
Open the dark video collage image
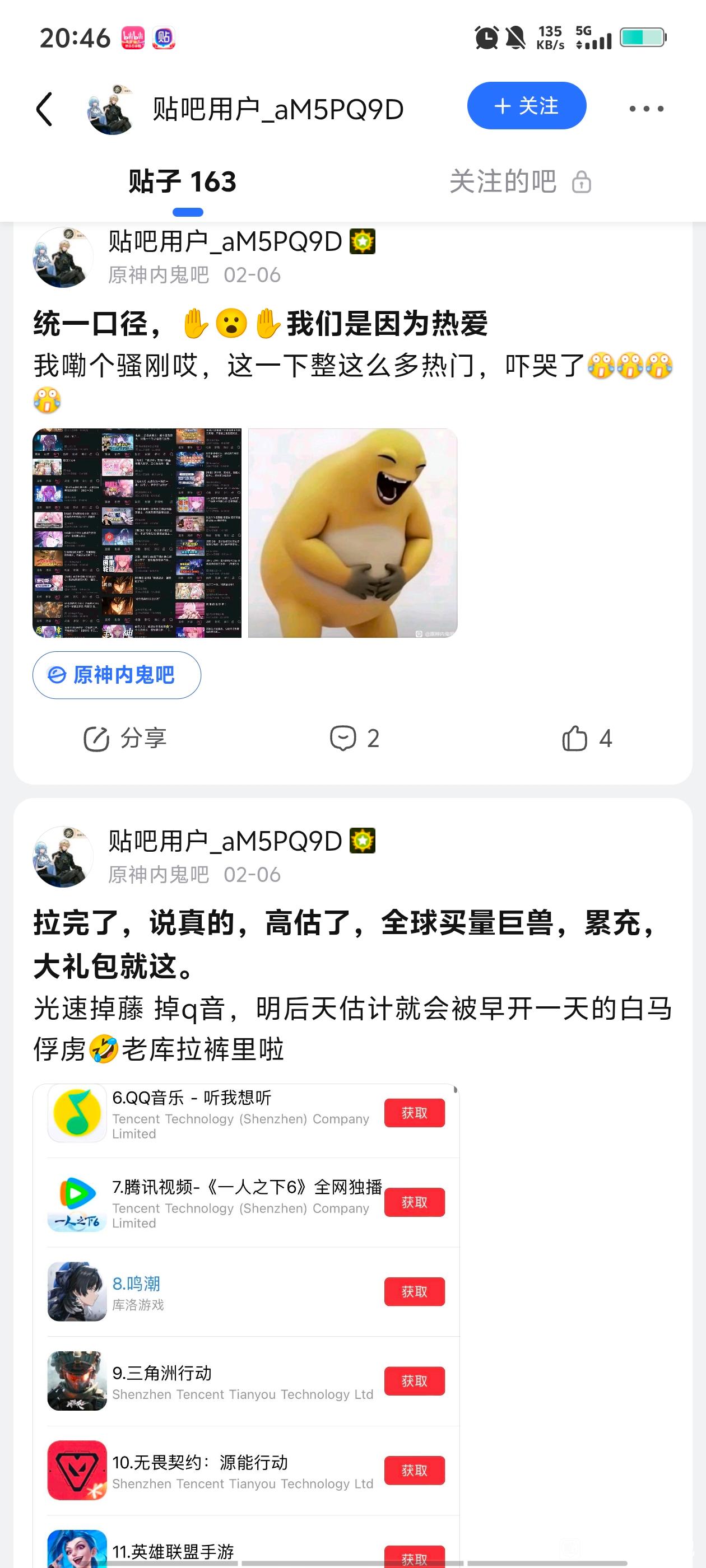[137, 533]
